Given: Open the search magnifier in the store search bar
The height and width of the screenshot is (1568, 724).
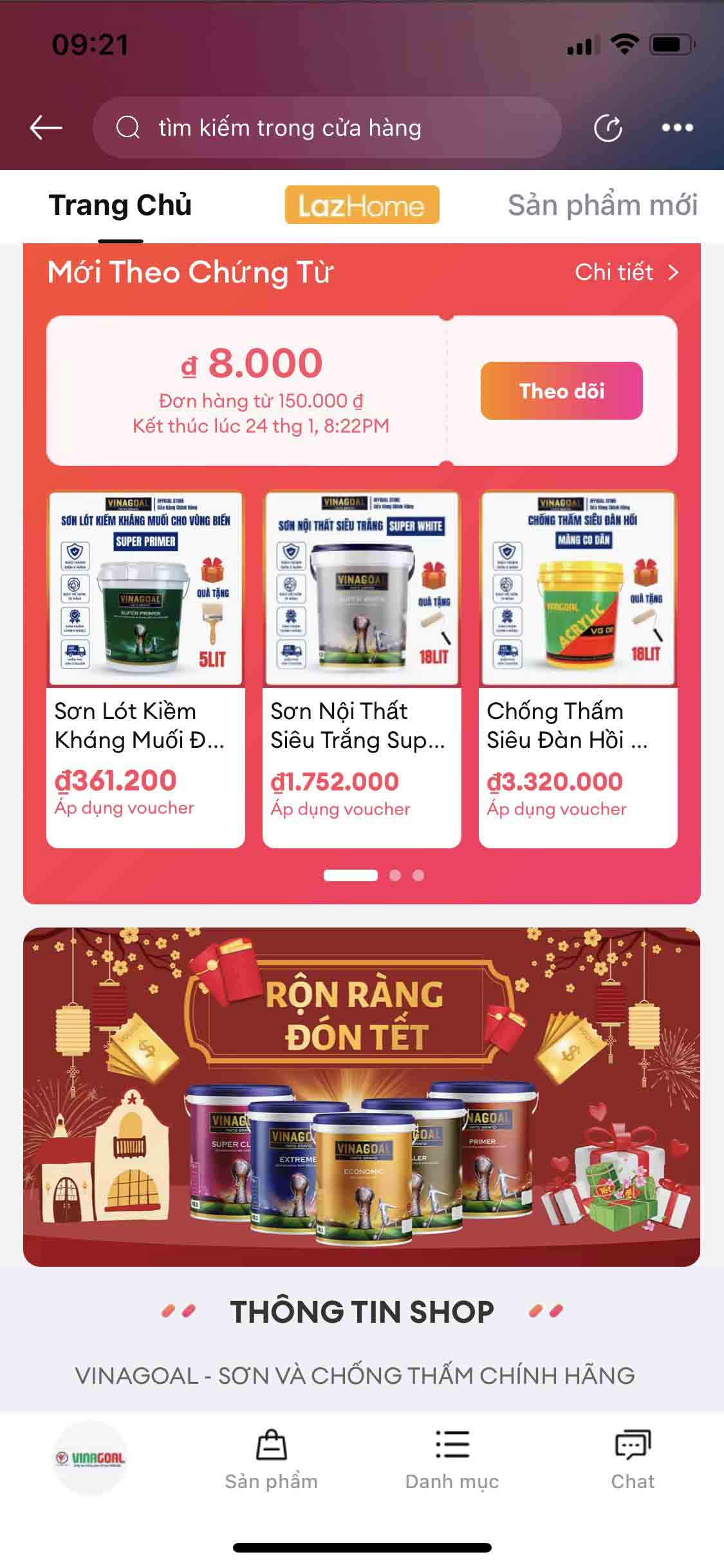Looking at the screenshot, I should click(x=129, y=127).
